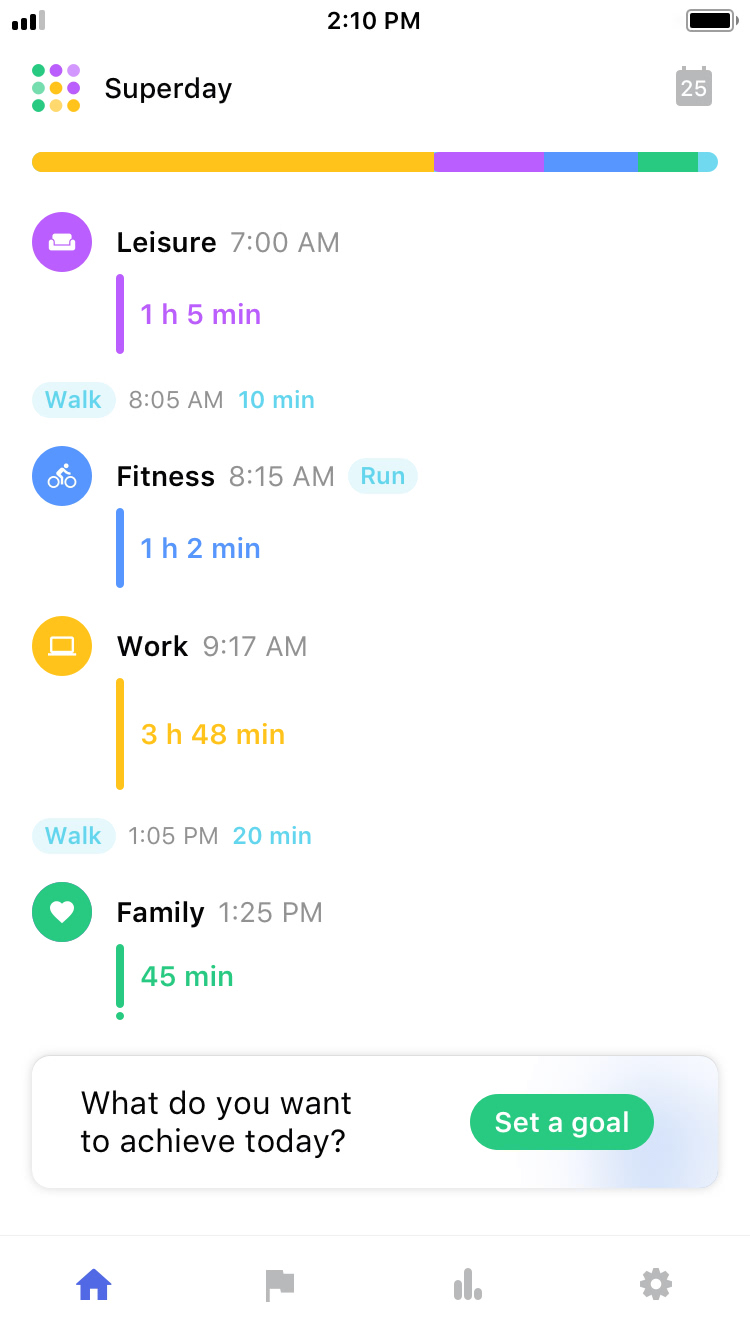Collapse the Family 45 min entry

[186, 976]
